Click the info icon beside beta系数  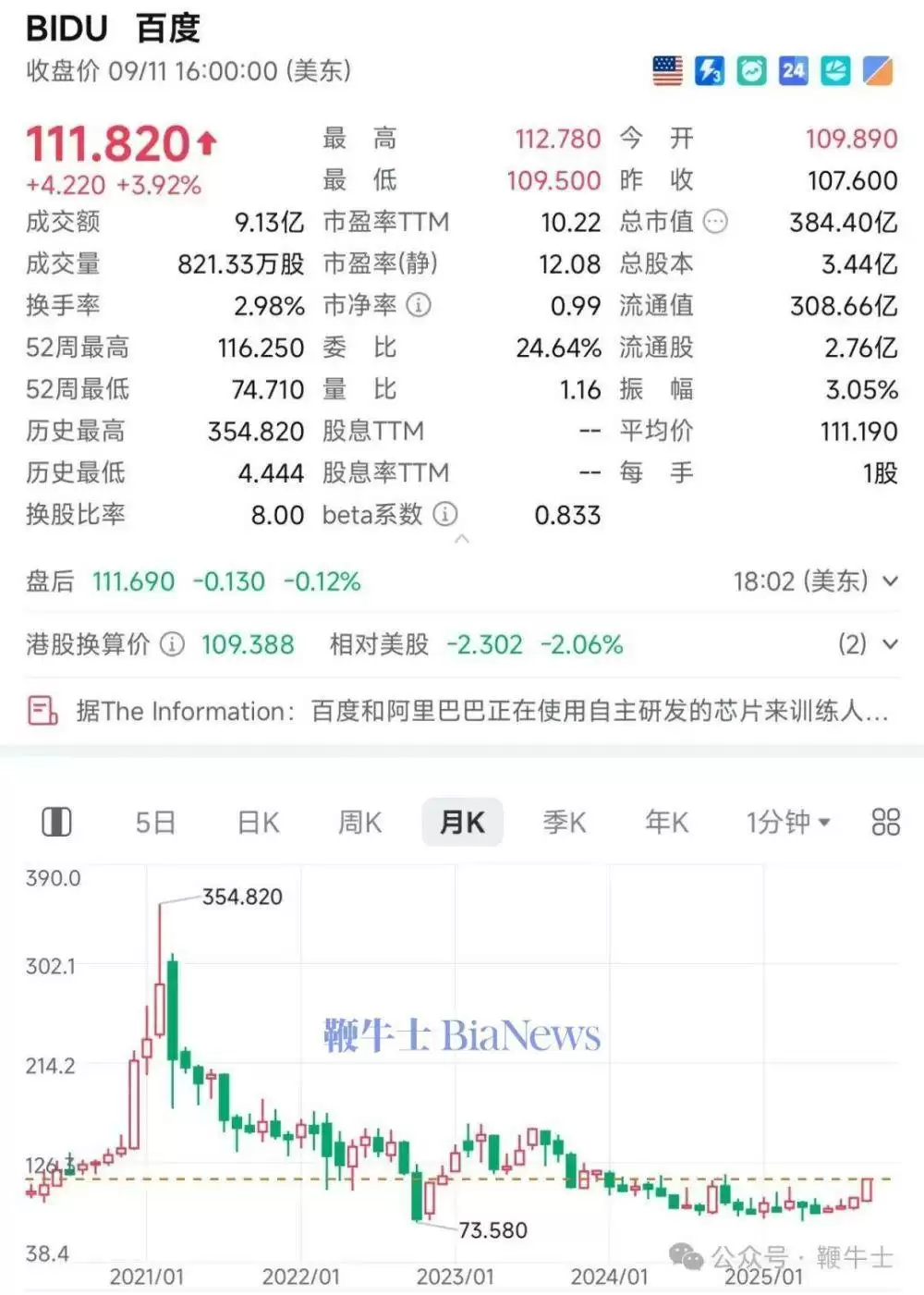tap(446, 516)
